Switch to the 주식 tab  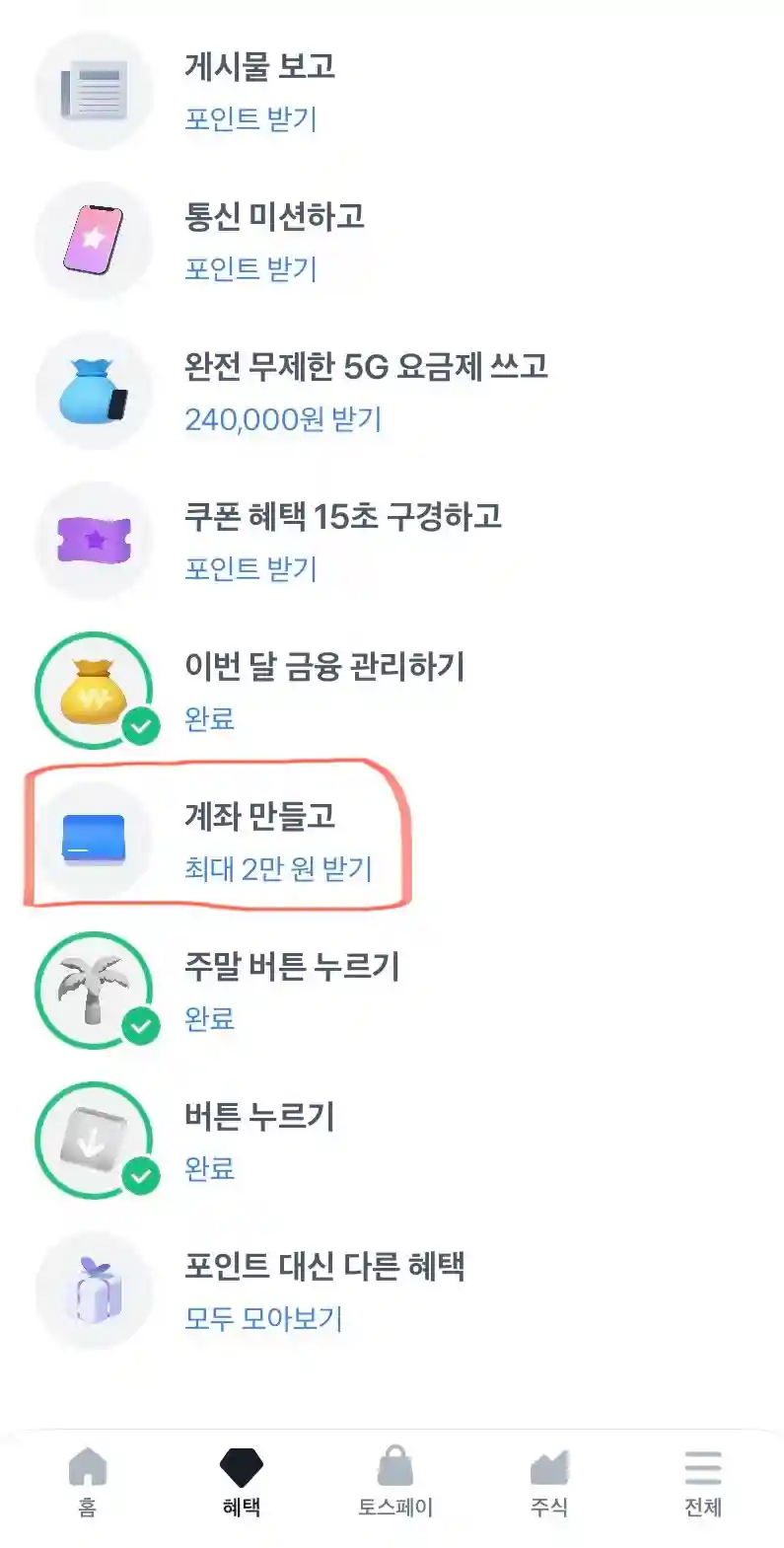[549, 1482]
